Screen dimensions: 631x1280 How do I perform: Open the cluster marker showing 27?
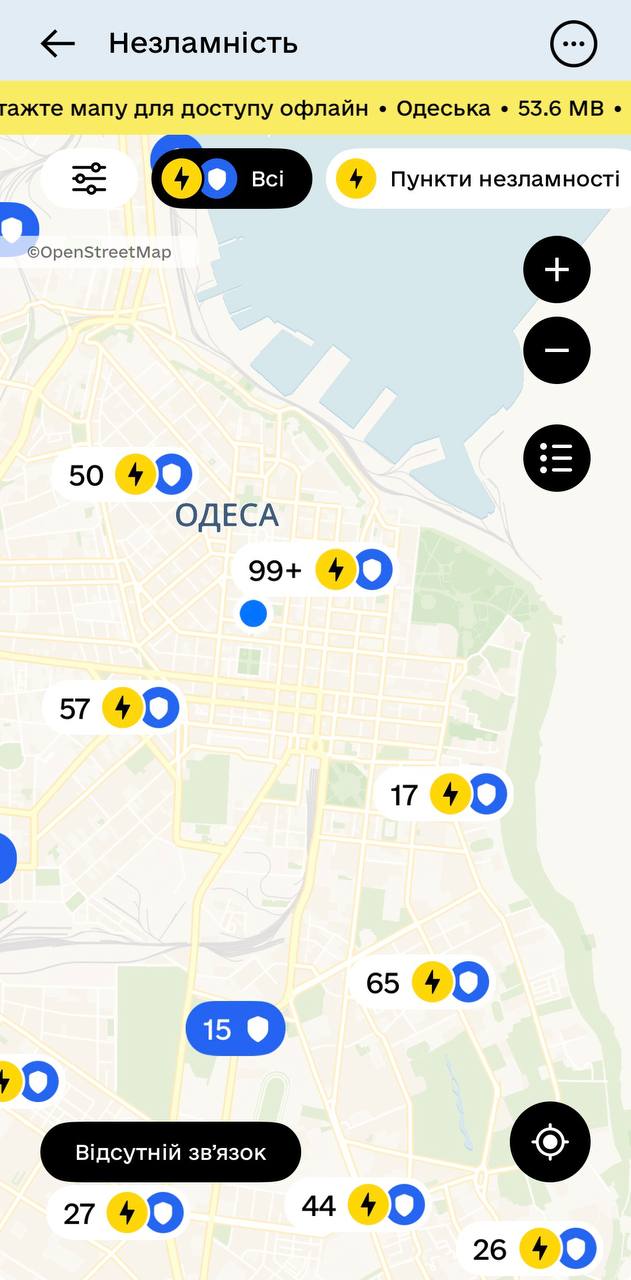click(x=116, y=1213)
